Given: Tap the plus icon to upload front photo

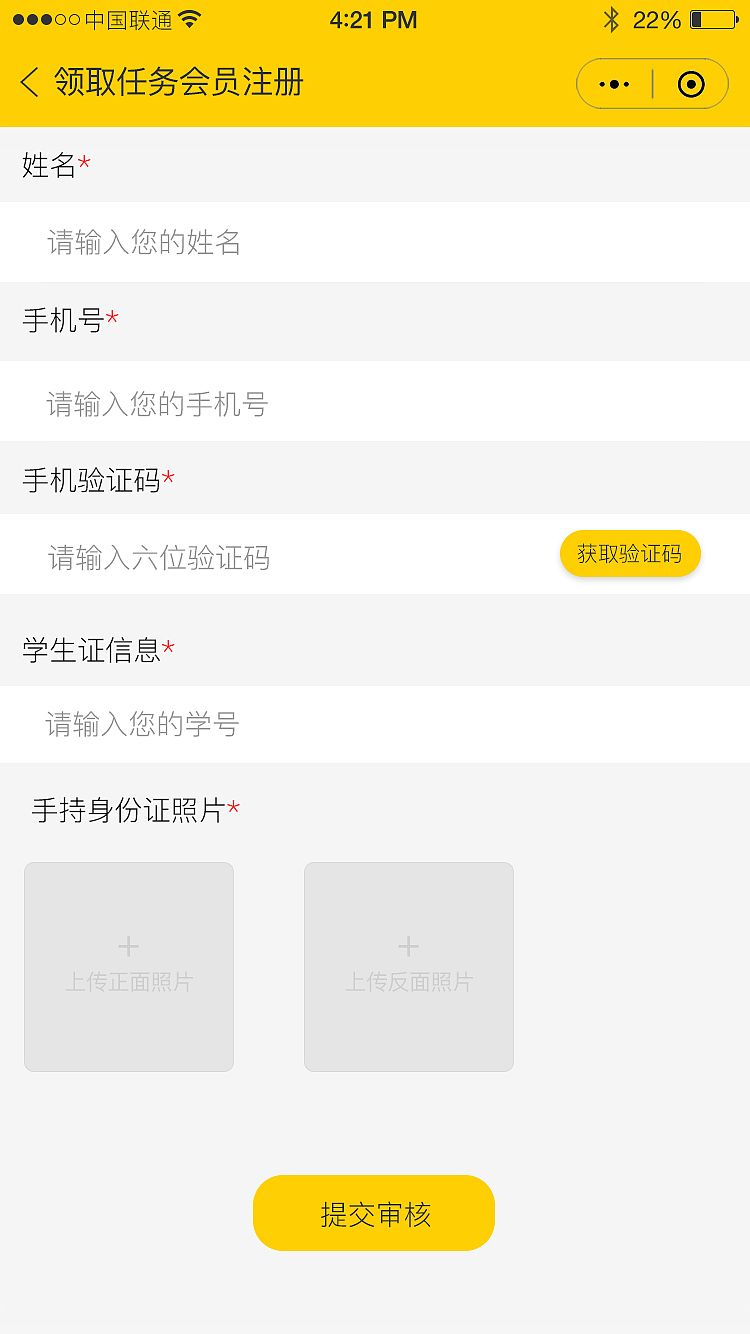Looking at the screenshot, I should click(128, 944).
